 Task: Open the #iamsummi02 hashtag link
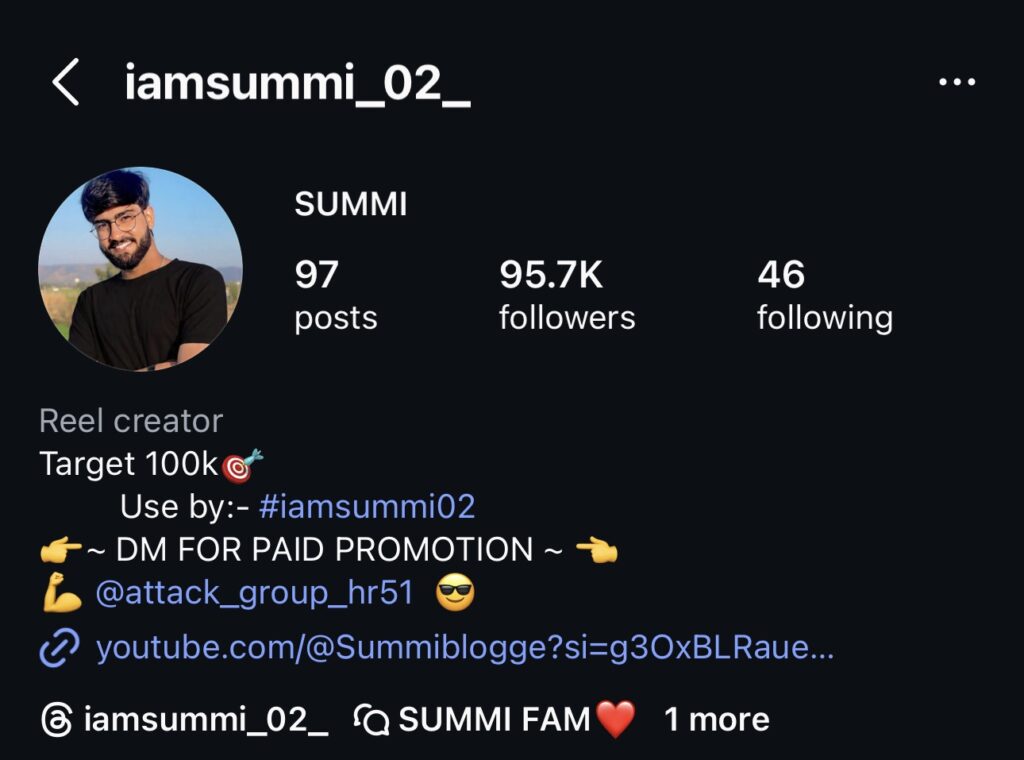pyautogui.click(x=366, y=507)
